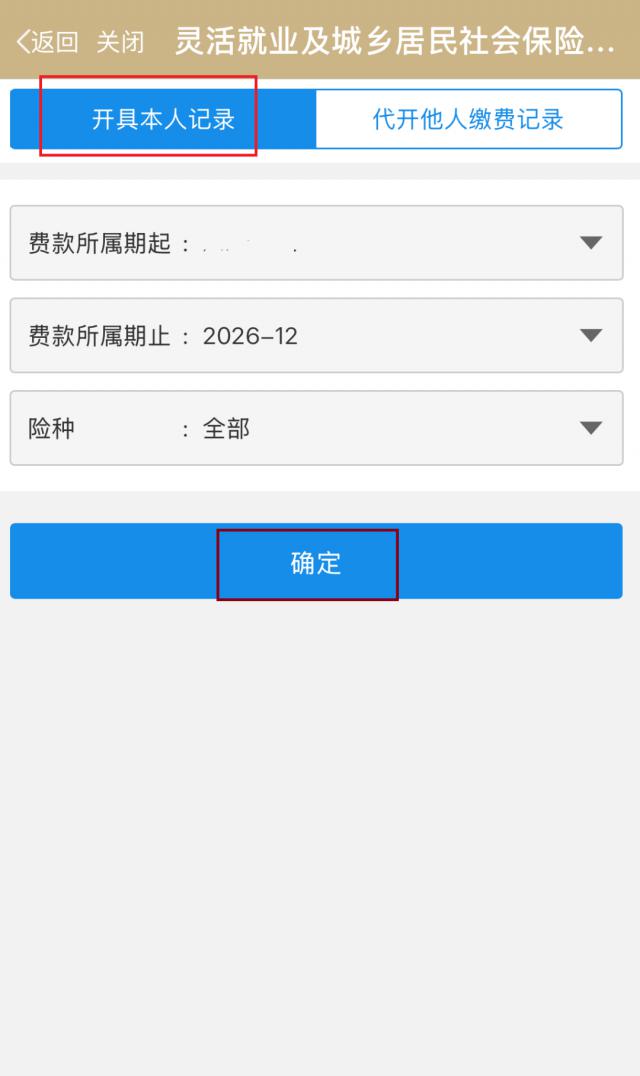Screen dimensions: 640x1076
Task: Tap the 确定 button to confirm
Action: [x=316, y=562]
